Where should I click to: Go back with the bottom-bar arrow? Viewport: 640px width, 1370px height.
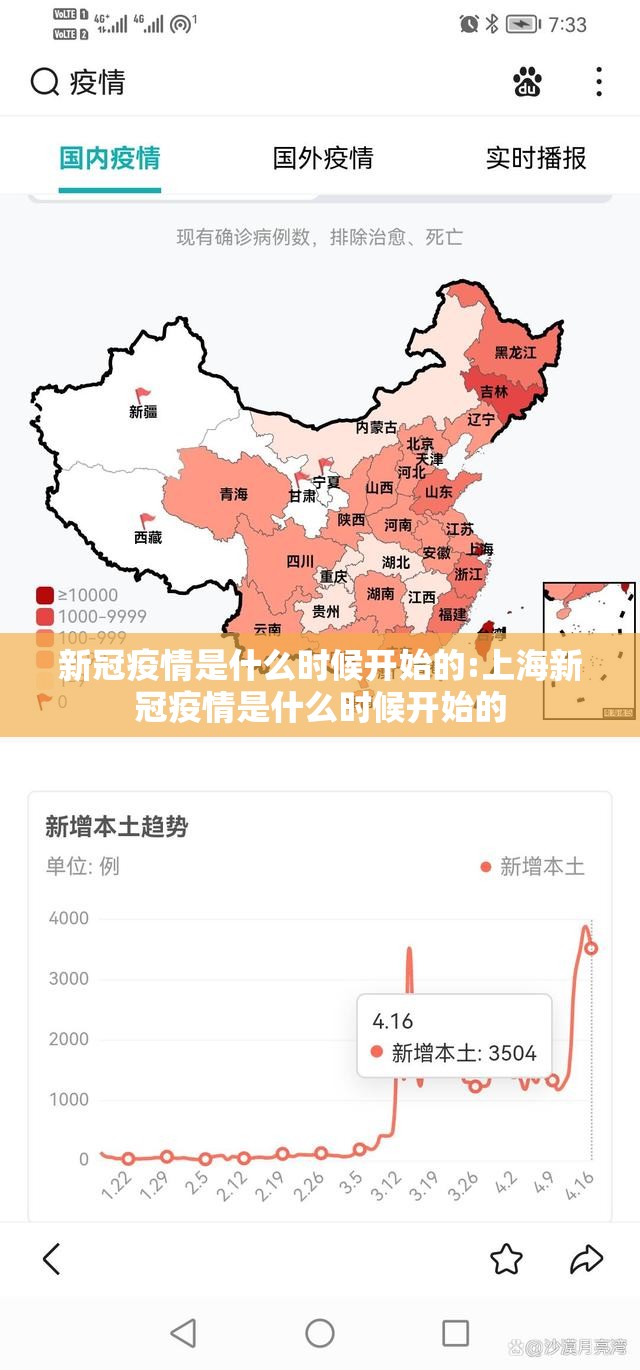(x=52, y=1258)
